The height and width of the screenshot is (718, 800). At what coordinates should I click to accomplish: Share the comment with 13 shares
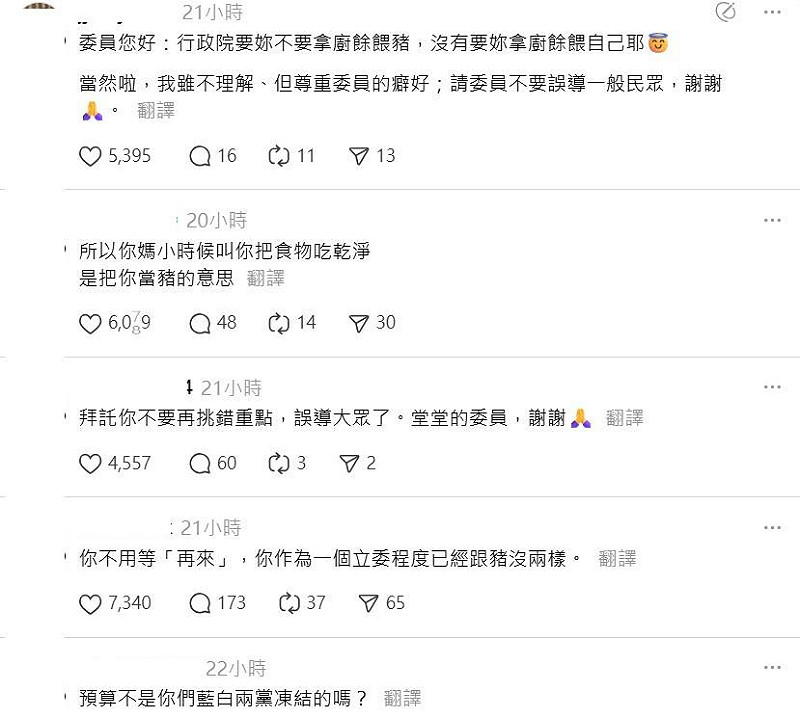point(359,156)
